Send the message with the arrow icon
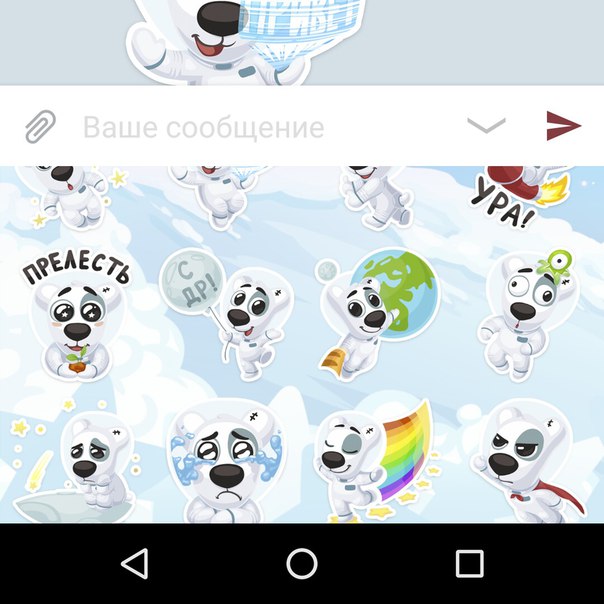The height and width of the screenshot is (604, 604). click(x=563, y=125)
